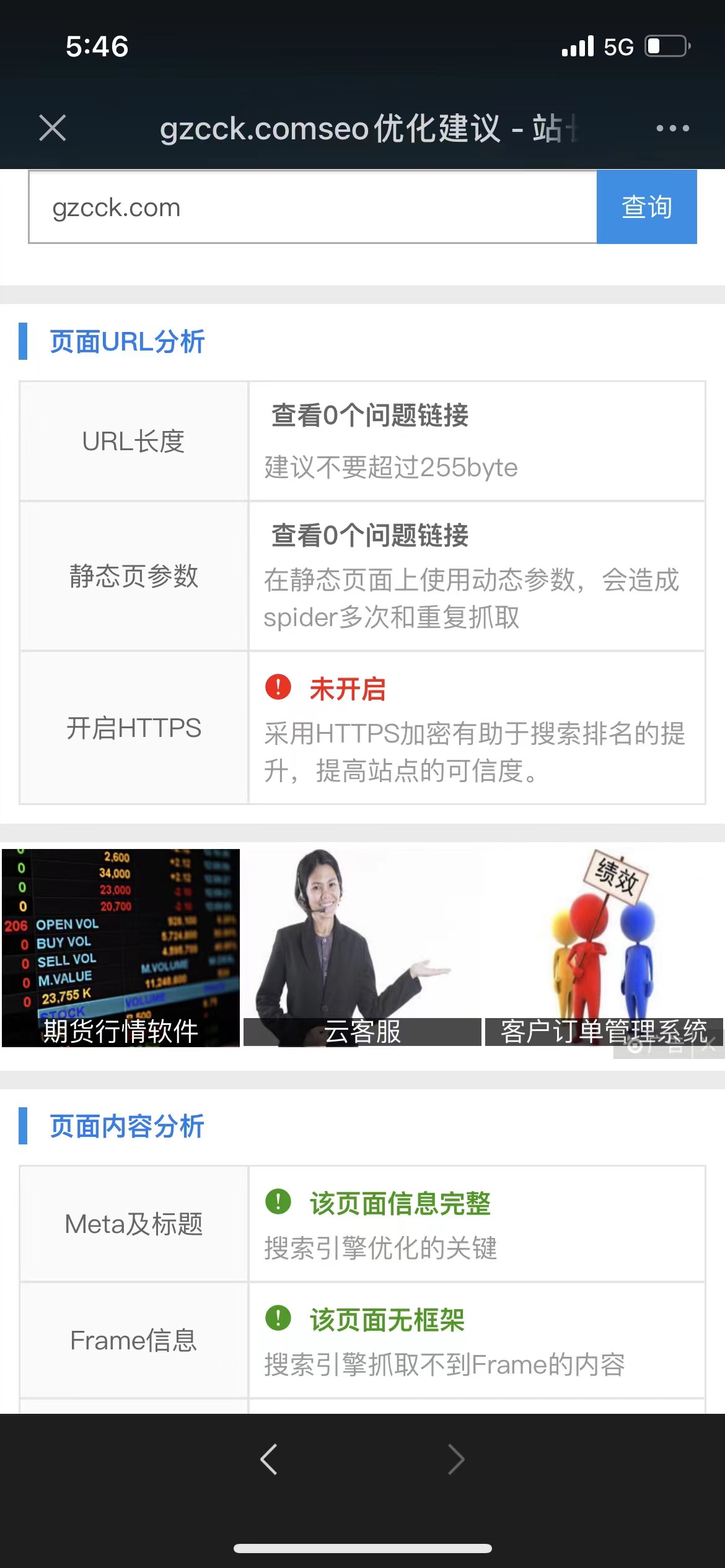Select the 页面内容分析 section header

pyautogui.click(x=127, y=1127)
